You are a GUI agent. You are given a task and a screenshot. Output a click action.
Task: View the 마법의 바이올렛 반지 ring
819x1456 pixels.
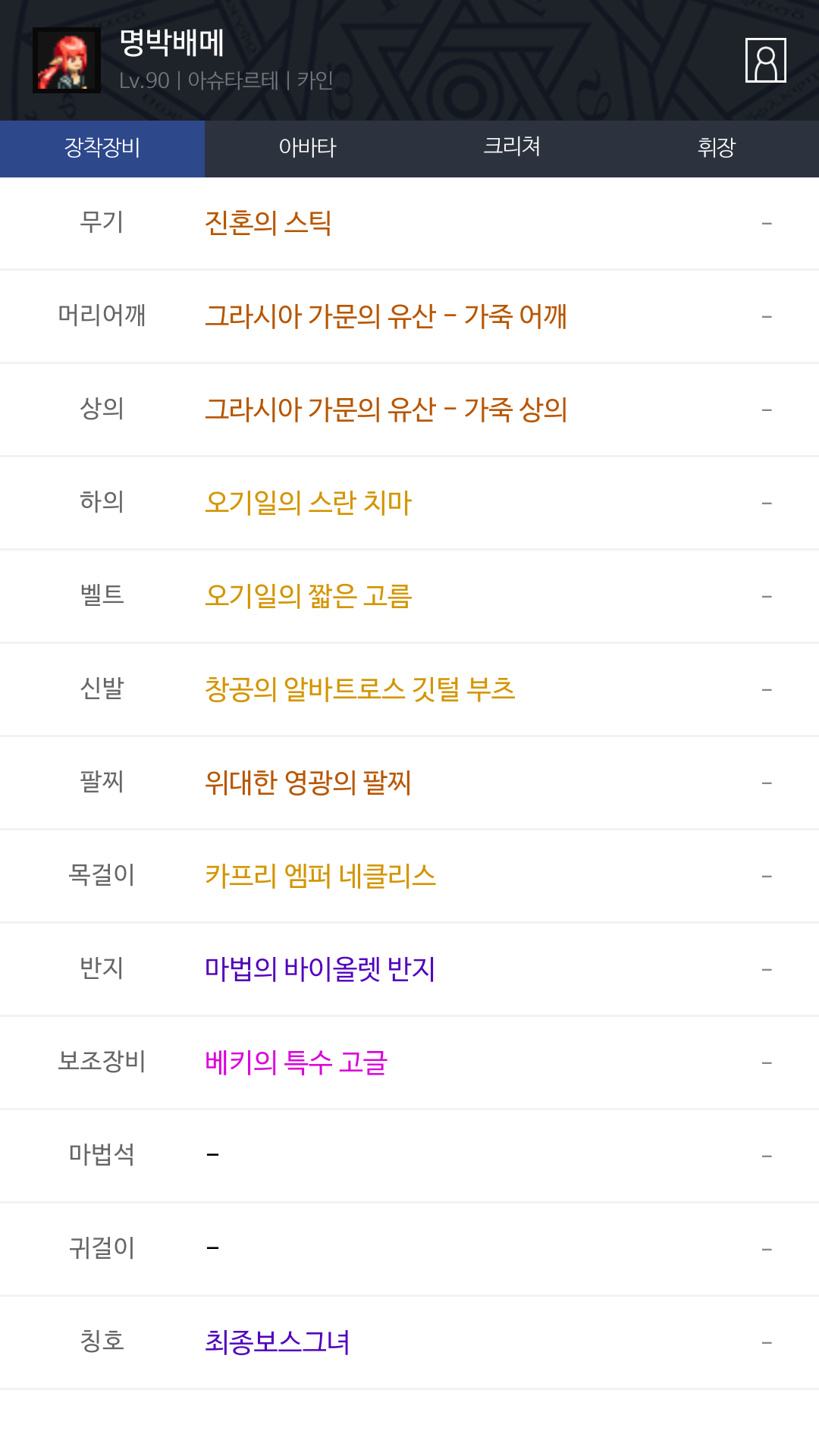[x=320, y=969]
